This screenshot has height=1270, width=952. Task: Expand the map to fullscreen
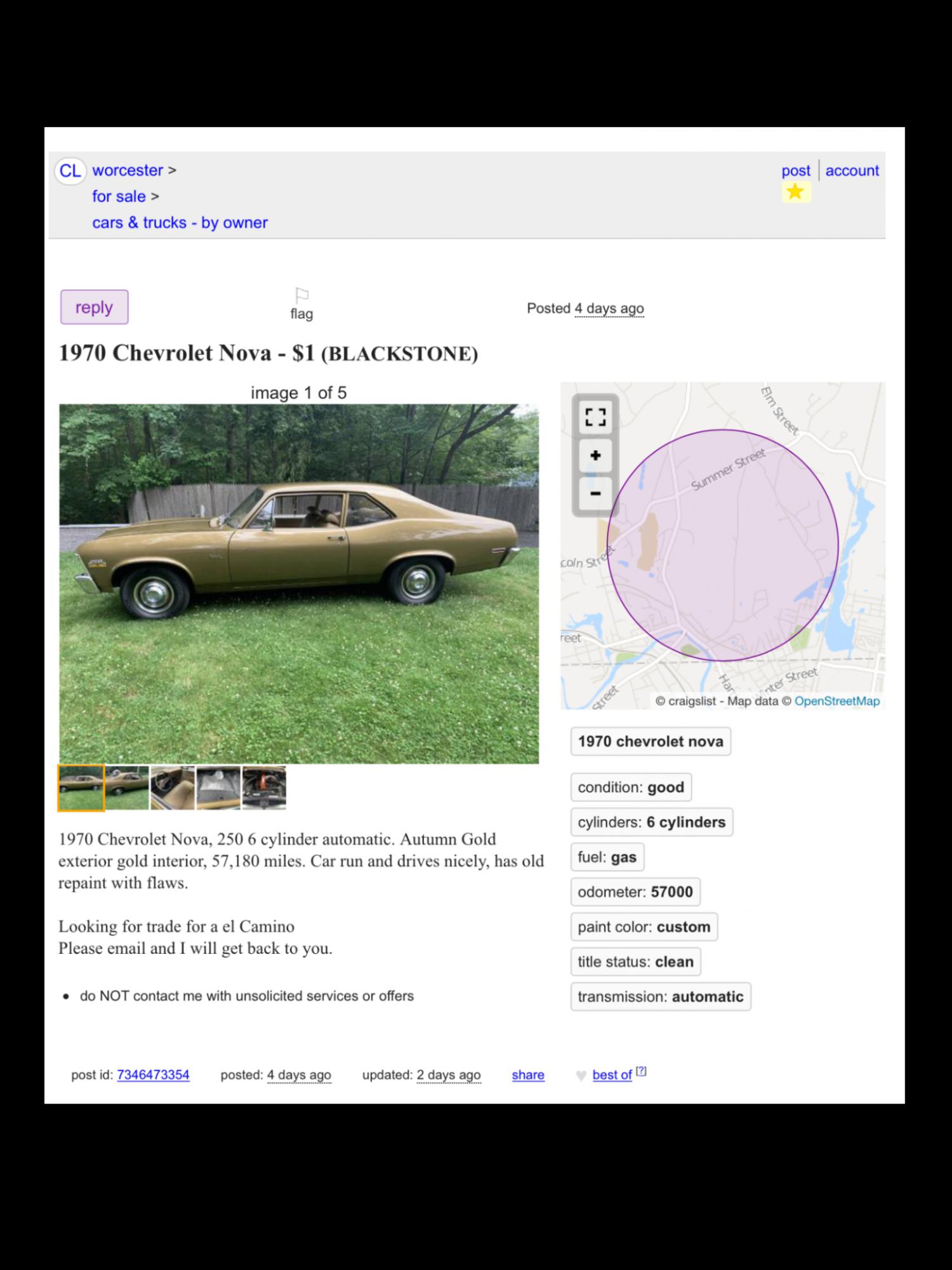(595, 417)
